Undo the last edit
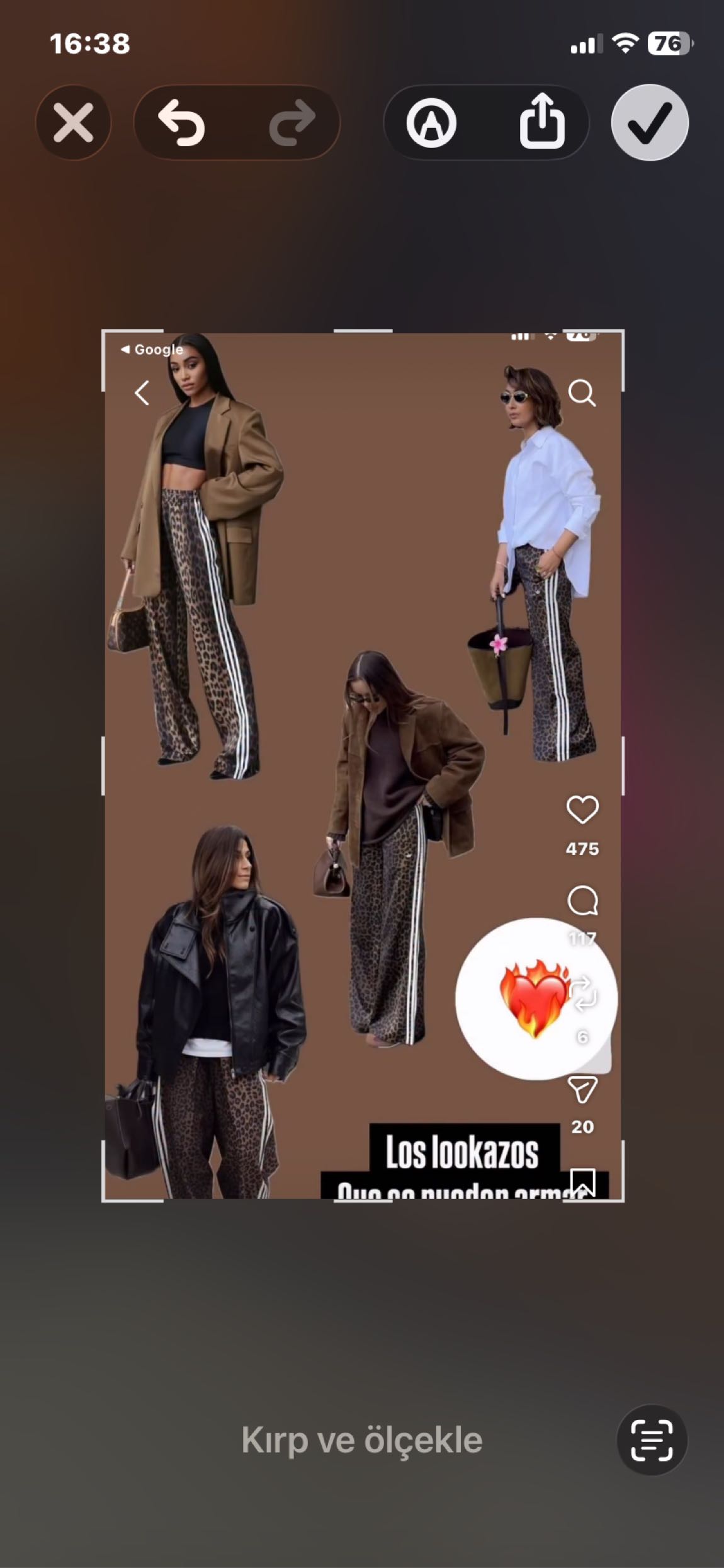This screenshot has width=724, height=1568. click(183, 122)
